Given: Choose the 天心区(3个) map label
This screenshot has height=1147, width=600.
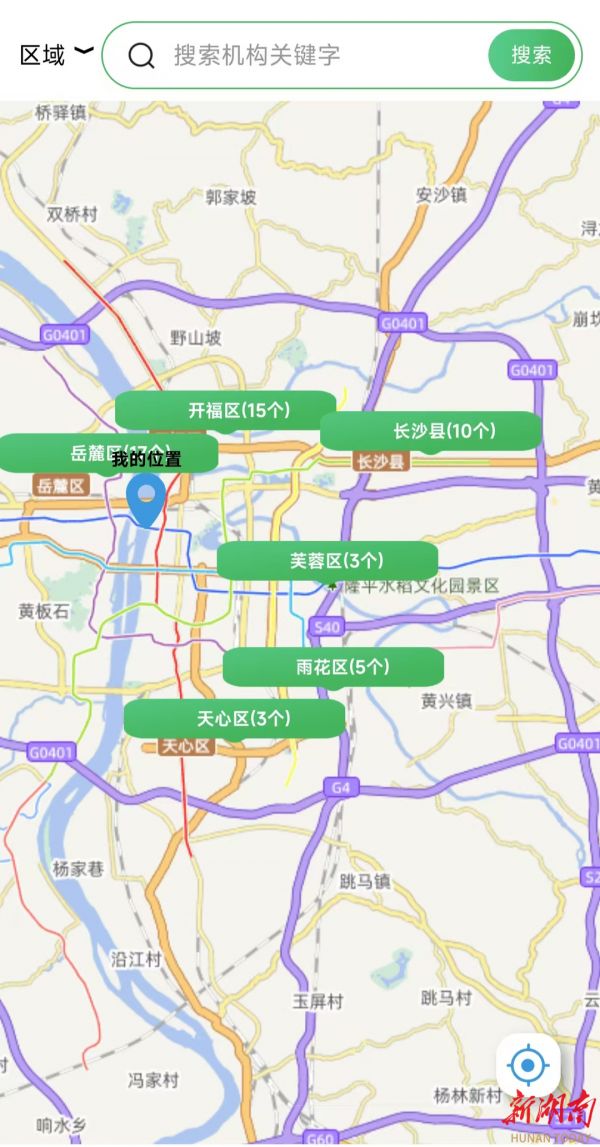Looking at the screenshot, I should tap(234, 719).
